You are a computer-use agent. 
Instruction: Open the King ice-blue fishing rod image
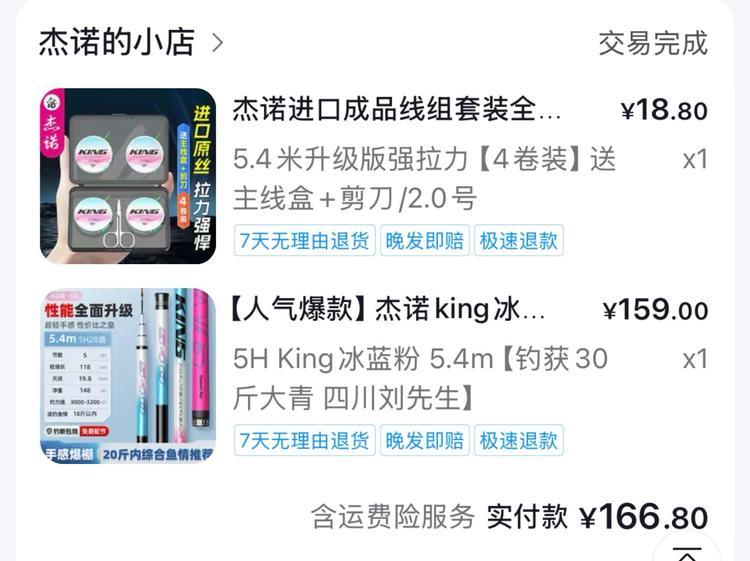(x=127, y=376)
